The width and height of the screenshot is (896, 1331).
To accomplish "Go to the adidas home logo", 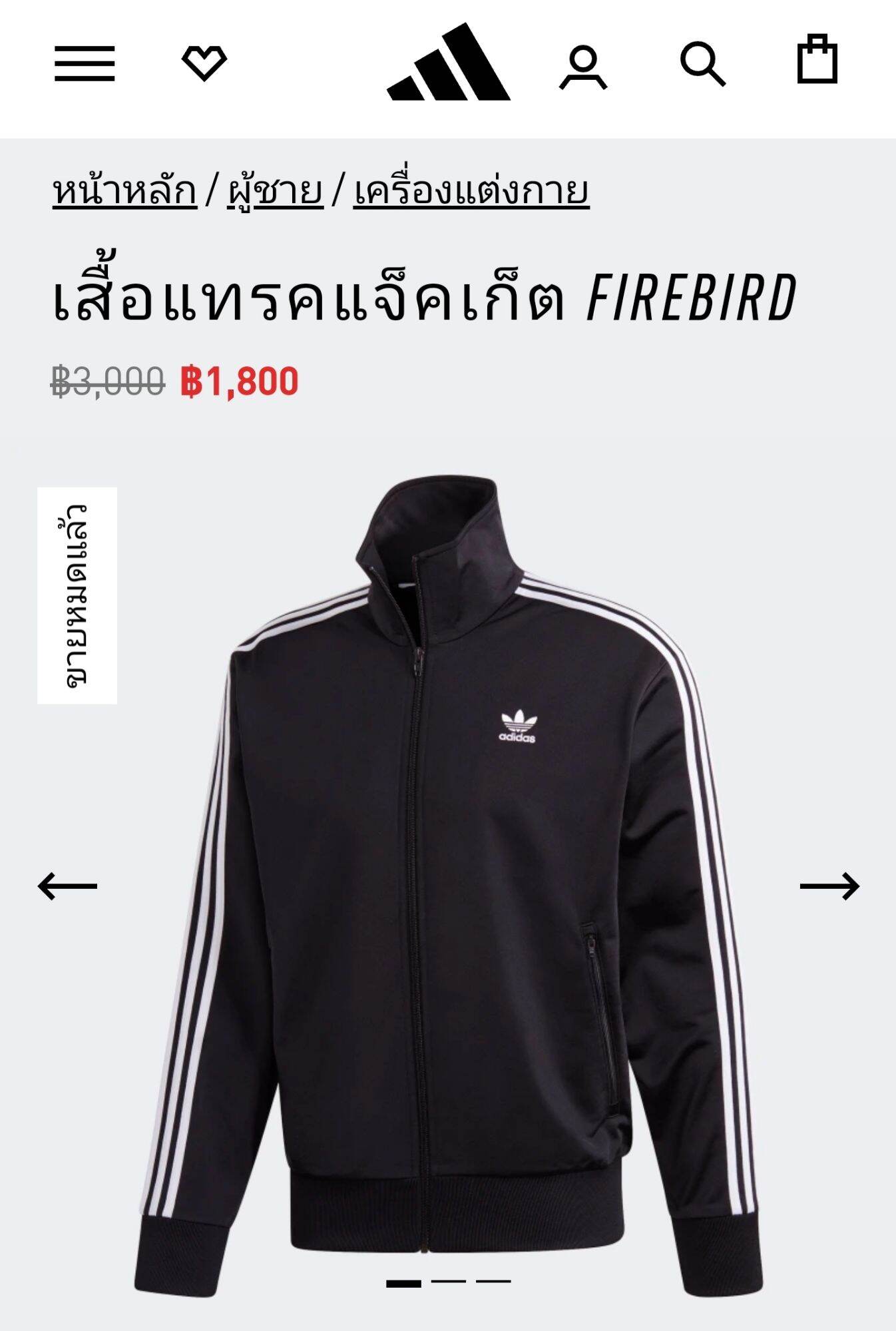I will pyautogui.click(x=448, y=63).
